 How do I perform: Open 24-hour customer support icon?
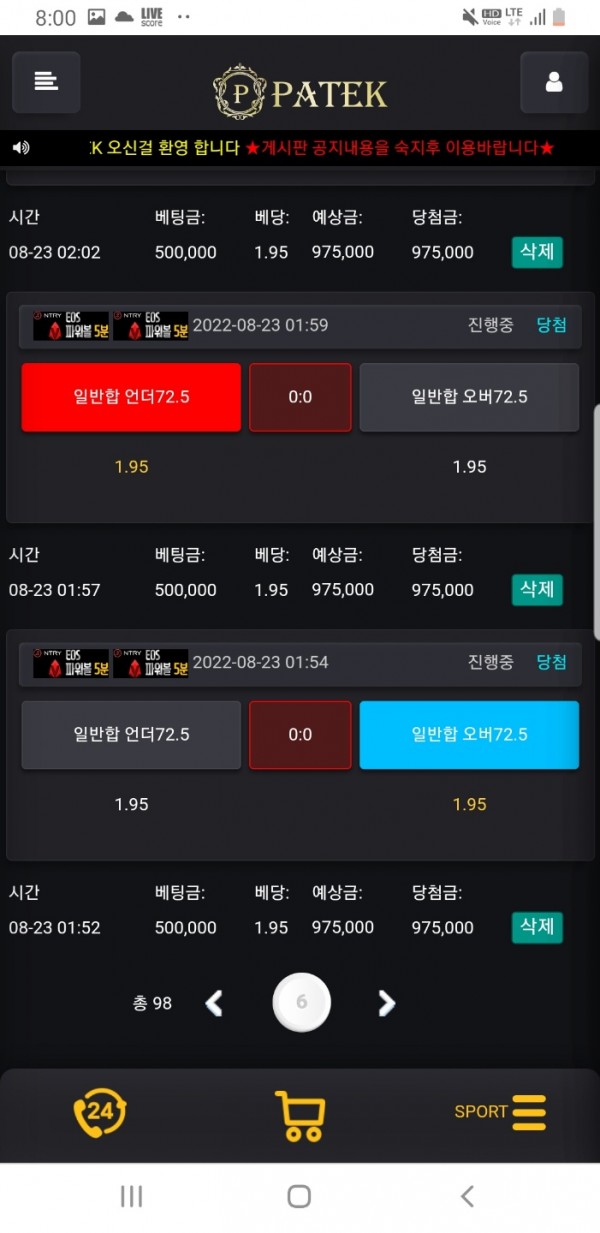coord(100,1112)
